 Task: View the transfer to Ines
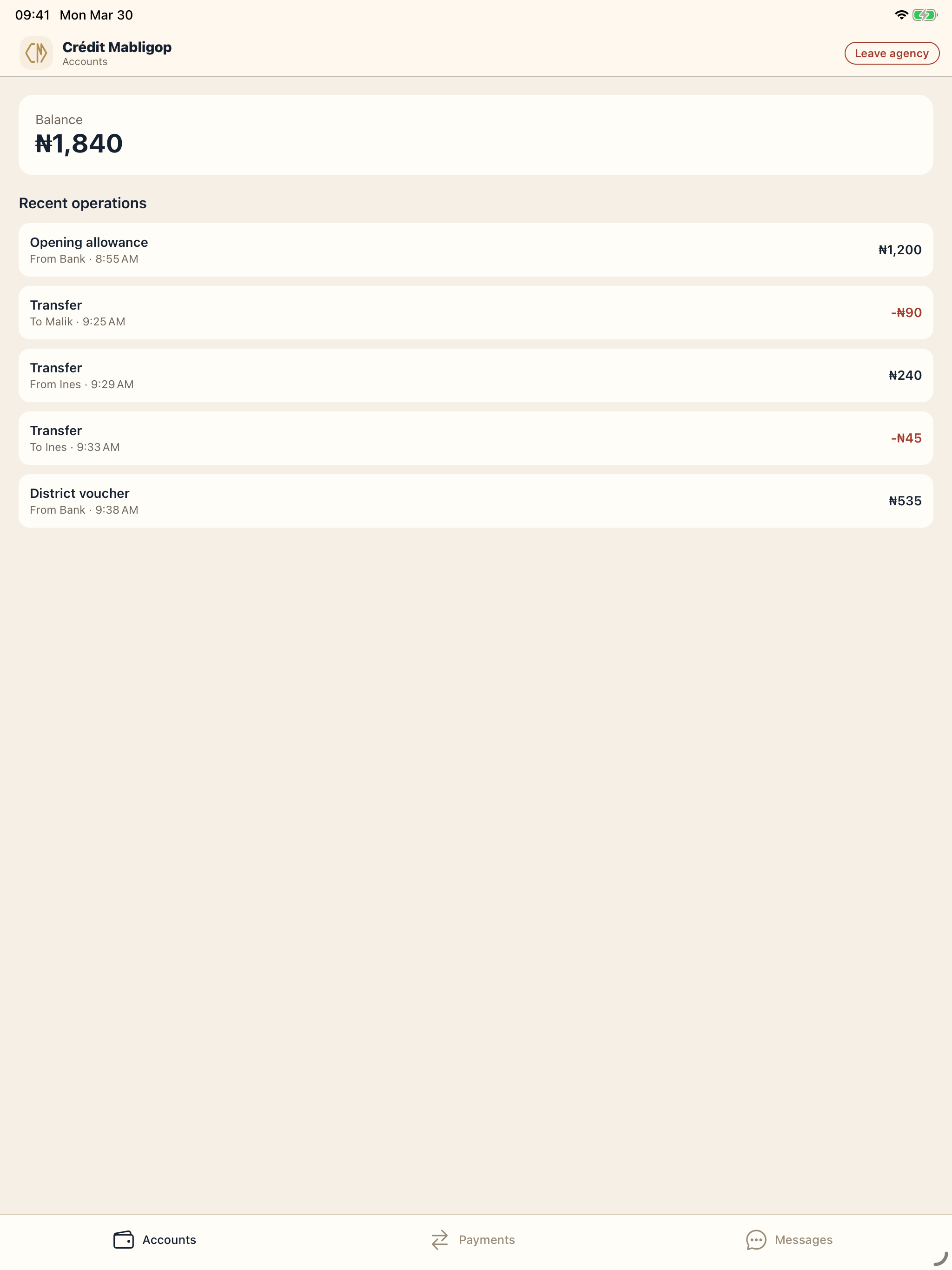(x=476, y=438)
